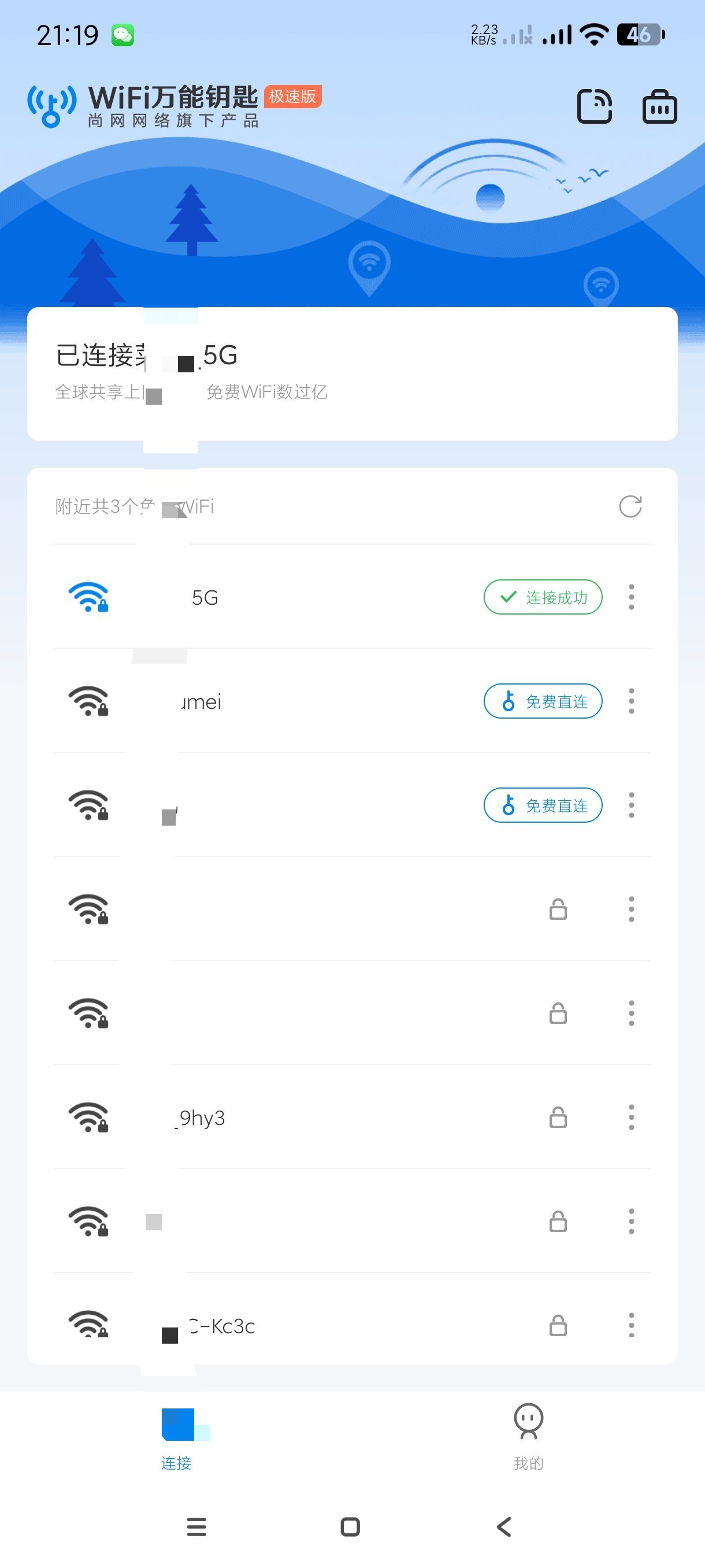The width and height of the screenshot is (705, 1568).
Task: Open more options for the 9hy3 network
Action: tap(632, 1118)
